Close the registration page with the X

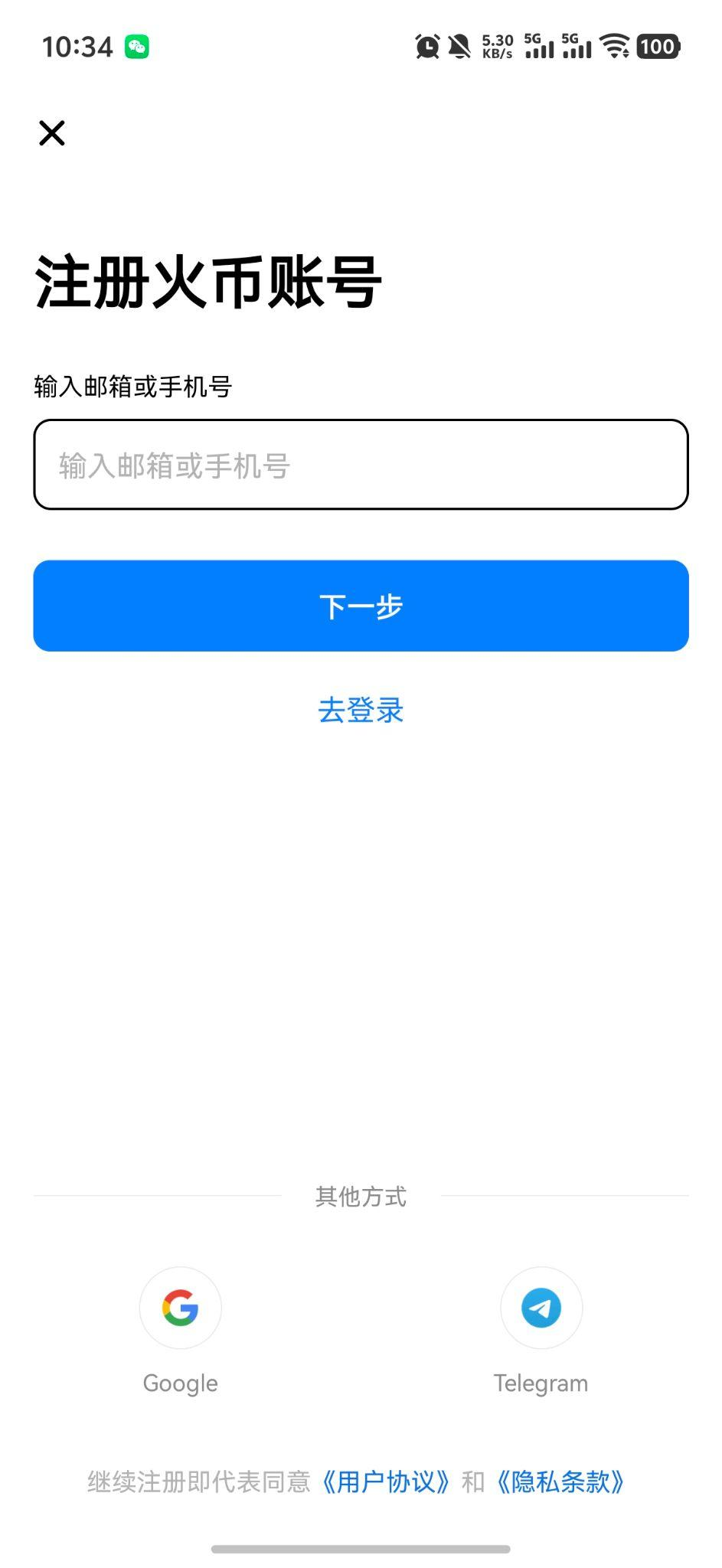pos(52,132)
